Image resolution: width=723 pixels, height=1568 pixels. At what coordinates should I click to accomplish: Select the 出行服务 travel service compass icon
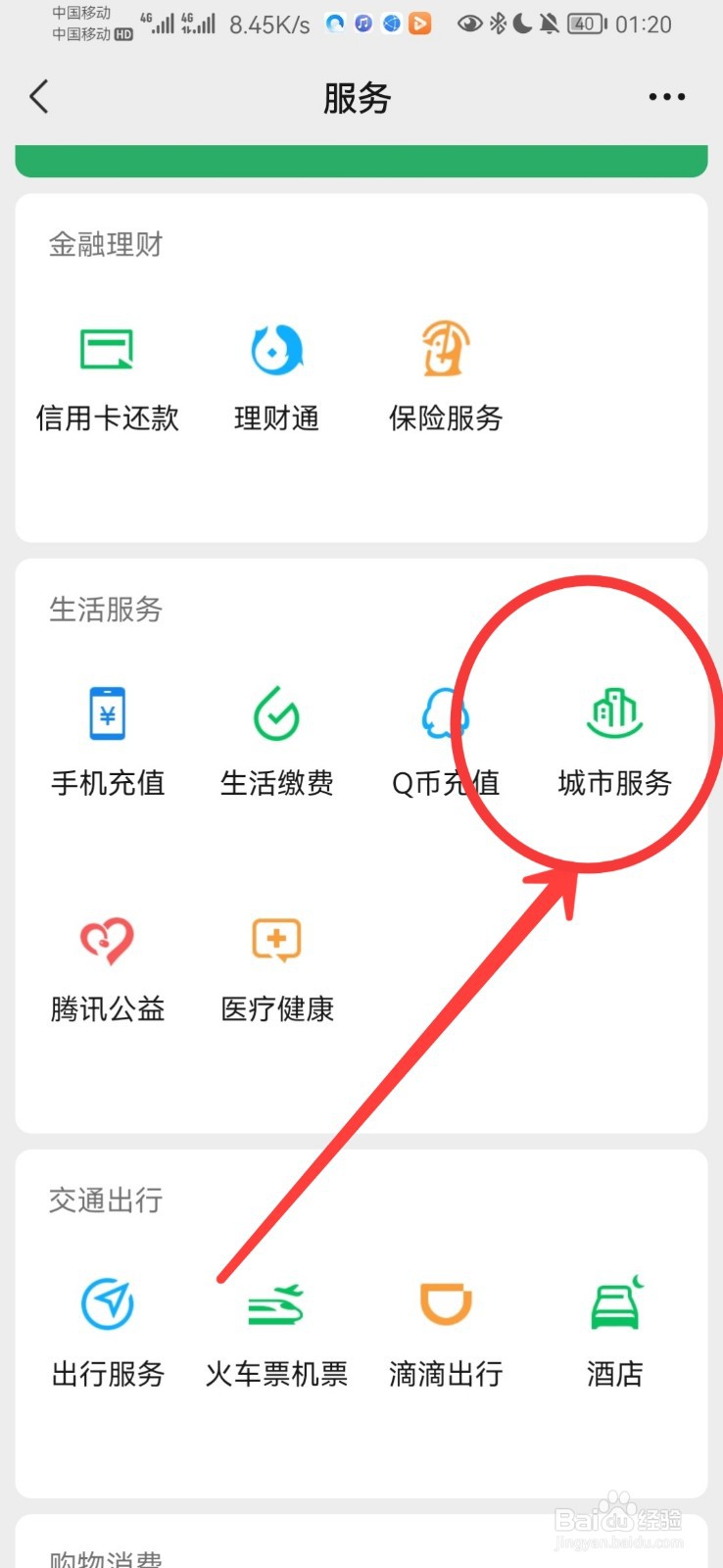(x=108, y=1331)
